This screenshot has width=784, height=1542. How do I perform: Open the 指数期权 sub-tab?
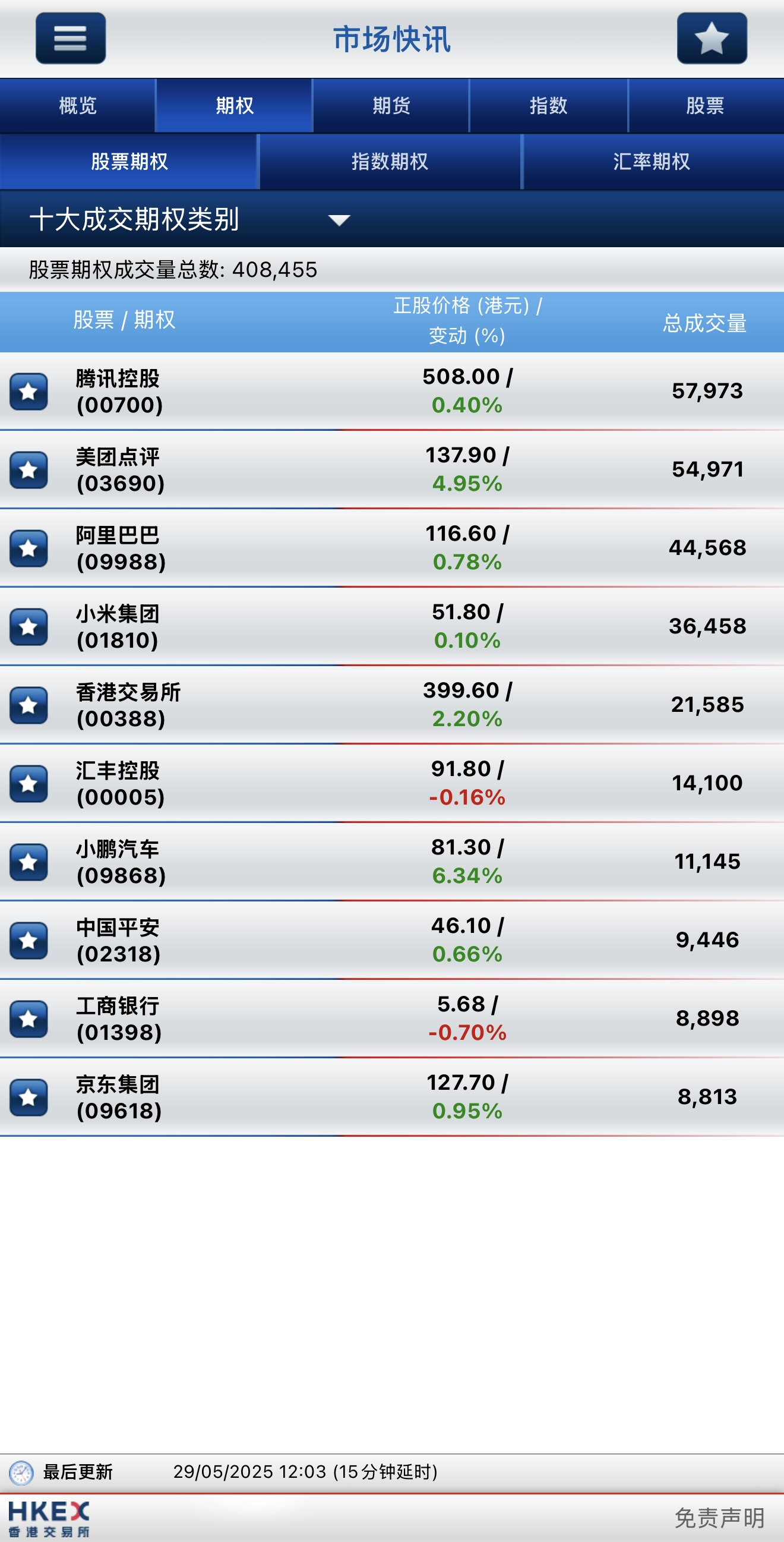(392, 162)
